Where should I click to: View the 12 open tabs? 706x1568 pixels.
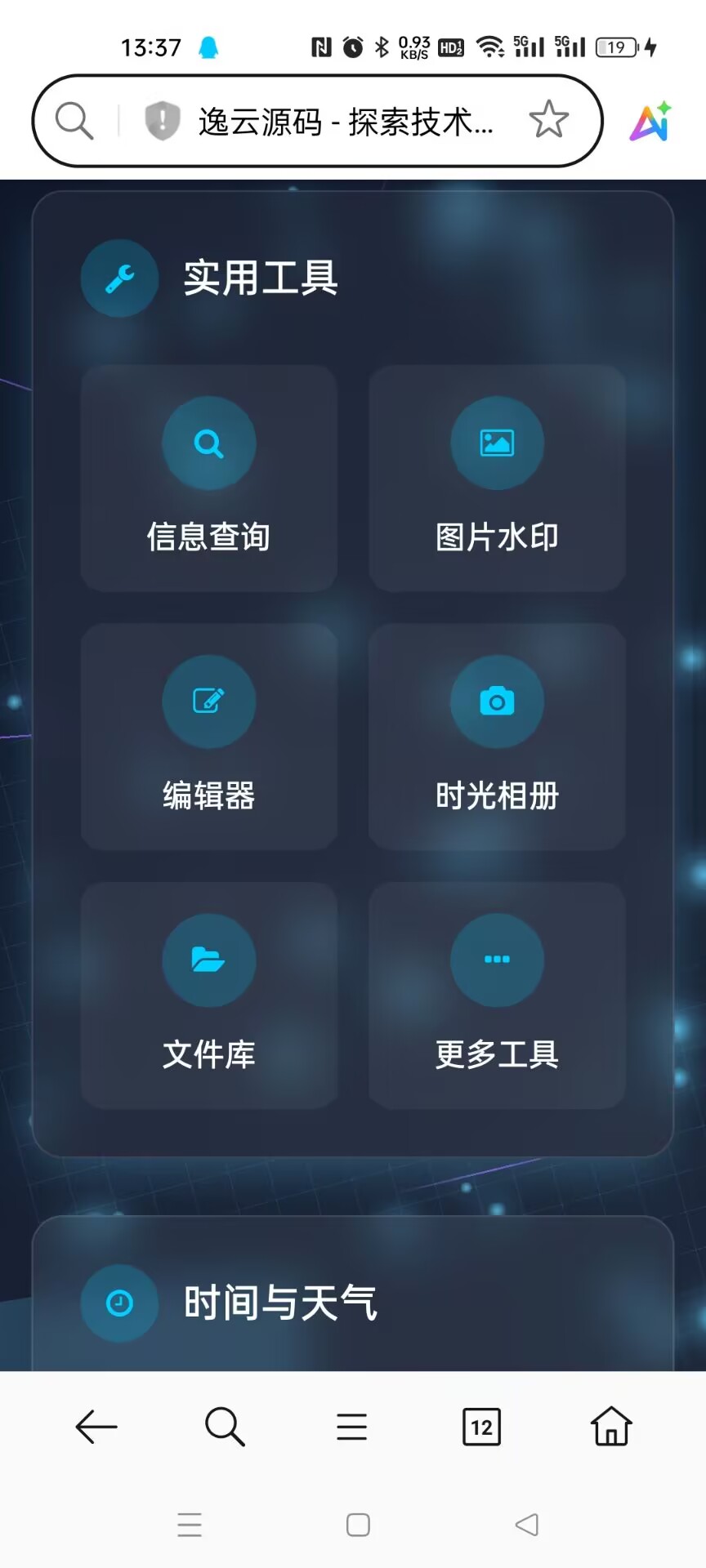point(481,1427)
